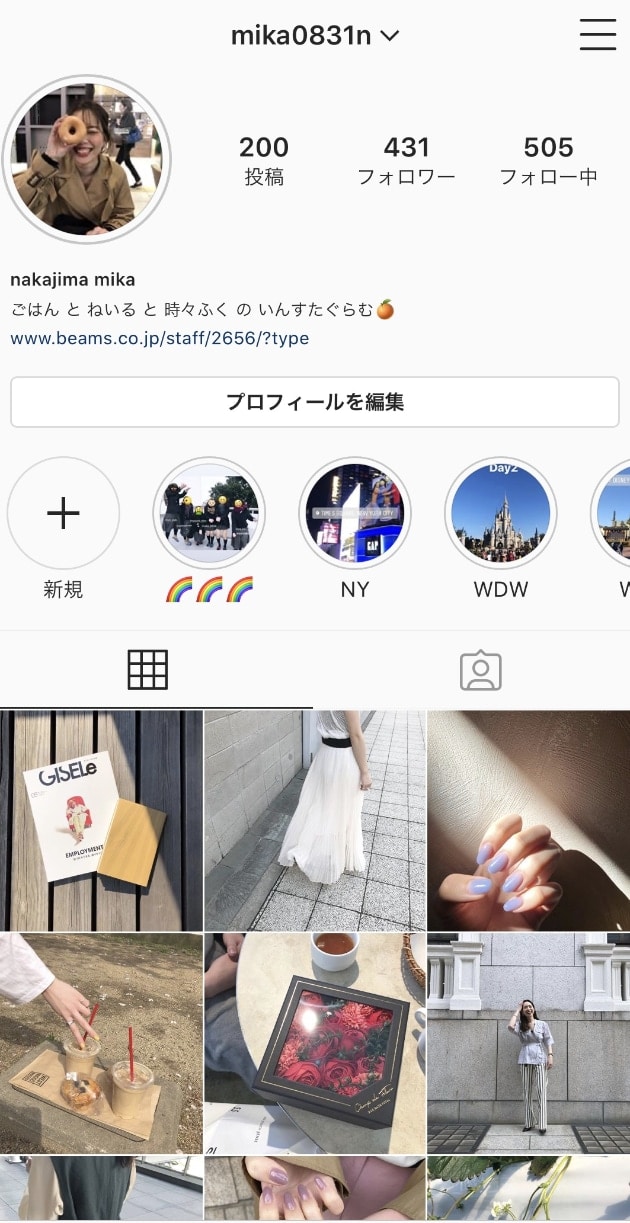Tap the profile picture
Image resolution: width=630 pixels, height=1223 pixels.
pos(87,160)
